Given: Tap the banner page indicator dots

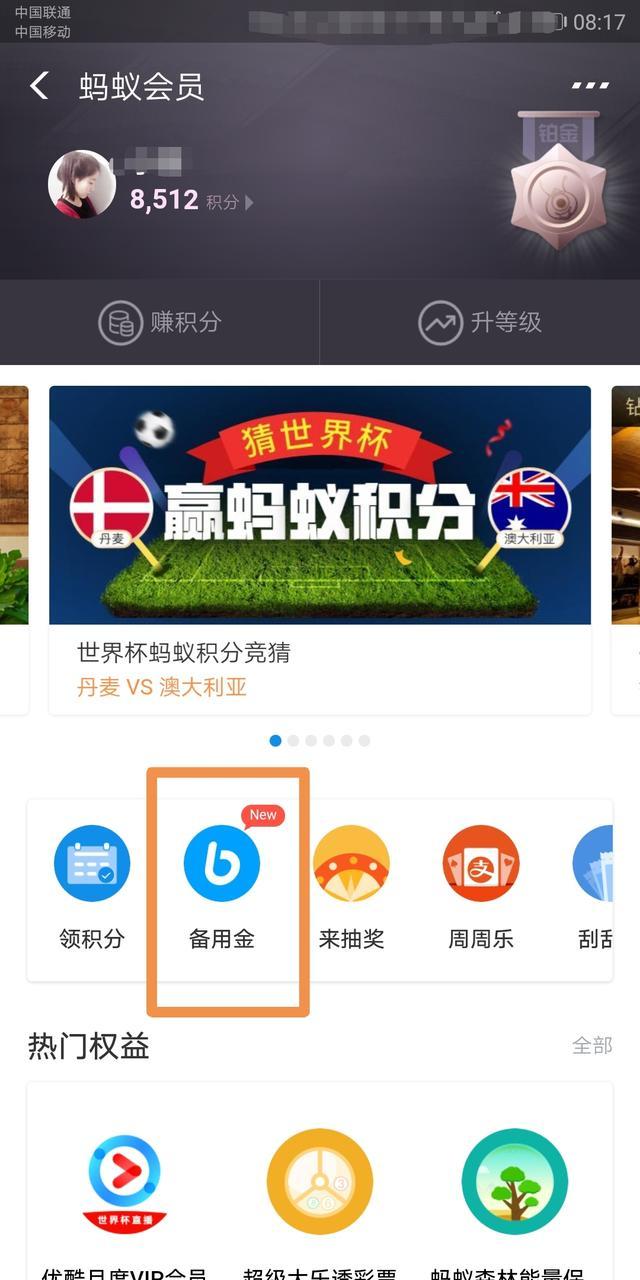Looking at the screenshot, I should pyautogui.click(x=320, y=741).
